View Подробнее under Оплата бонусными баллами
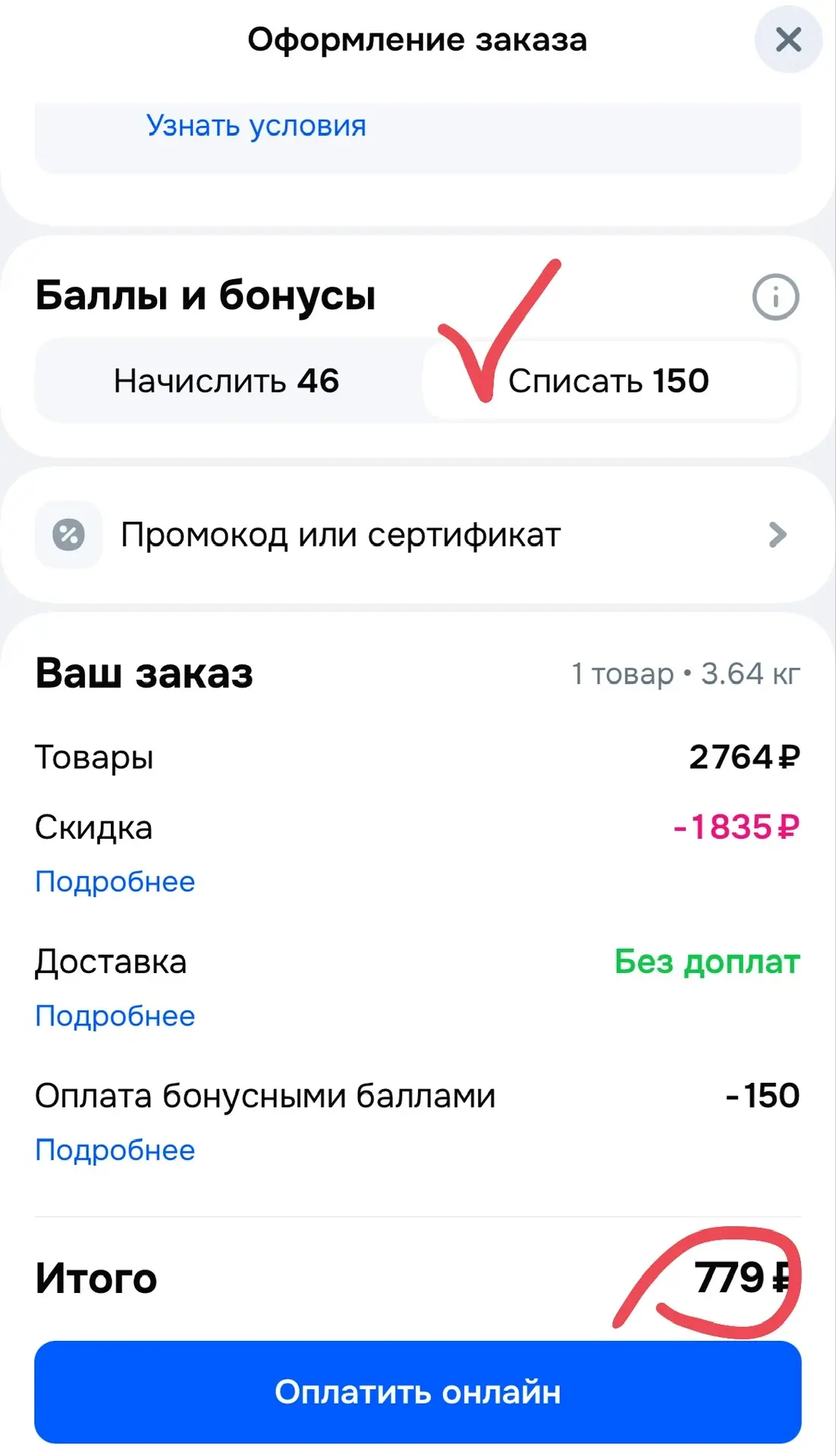 pos(115,1150)
